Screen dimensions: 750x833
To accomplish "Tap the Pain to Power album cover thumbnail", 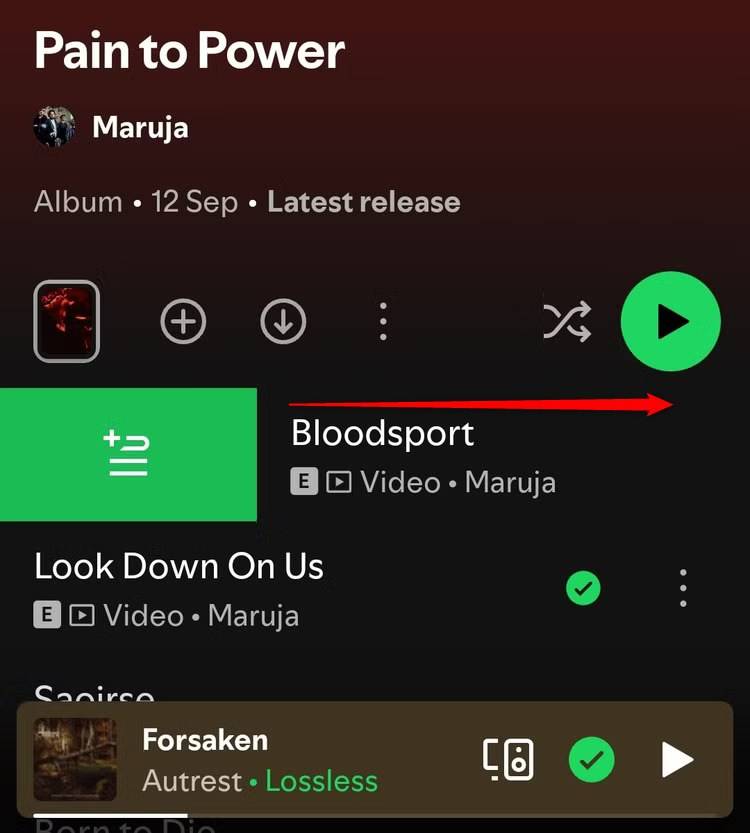I will (x=66, y=322).
